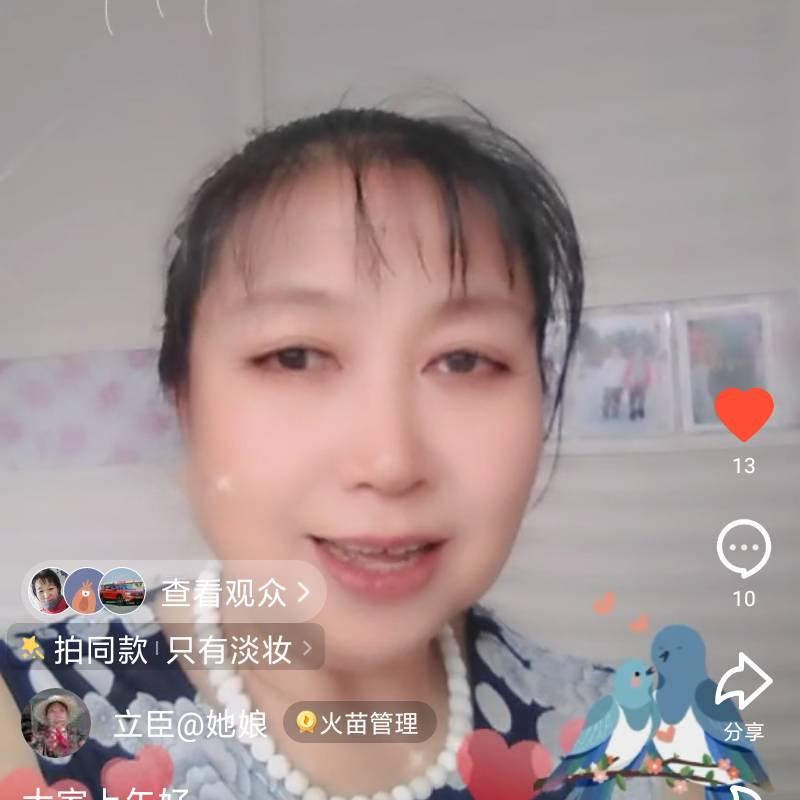Open 查看观众 viewer list
Screen dimensions: 800x800
tap(236, 594)
